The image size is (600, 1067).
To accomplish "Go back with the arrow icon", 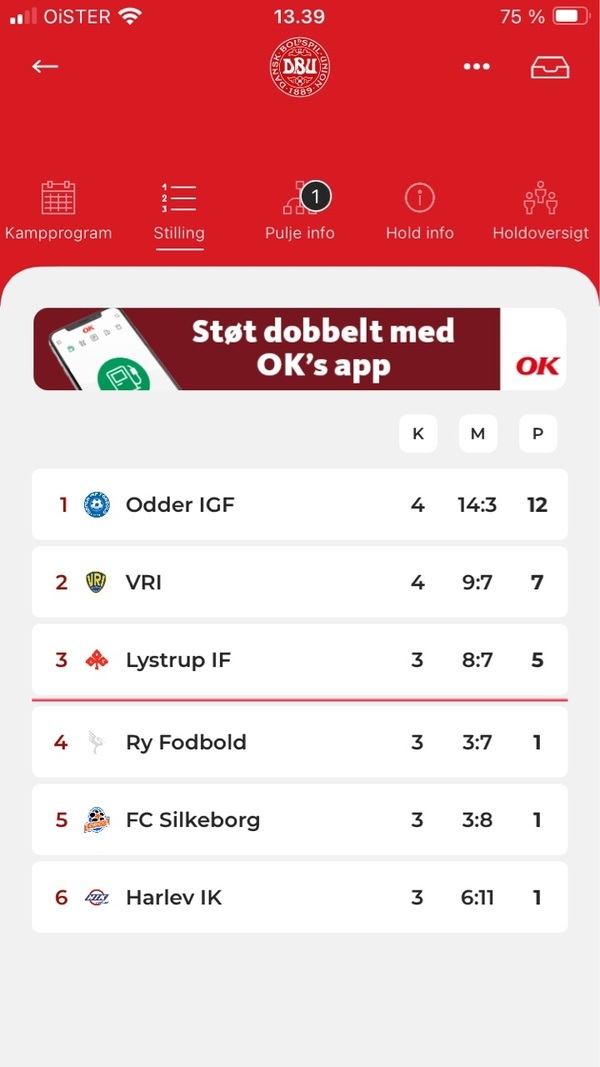I will tap(45, 67).
